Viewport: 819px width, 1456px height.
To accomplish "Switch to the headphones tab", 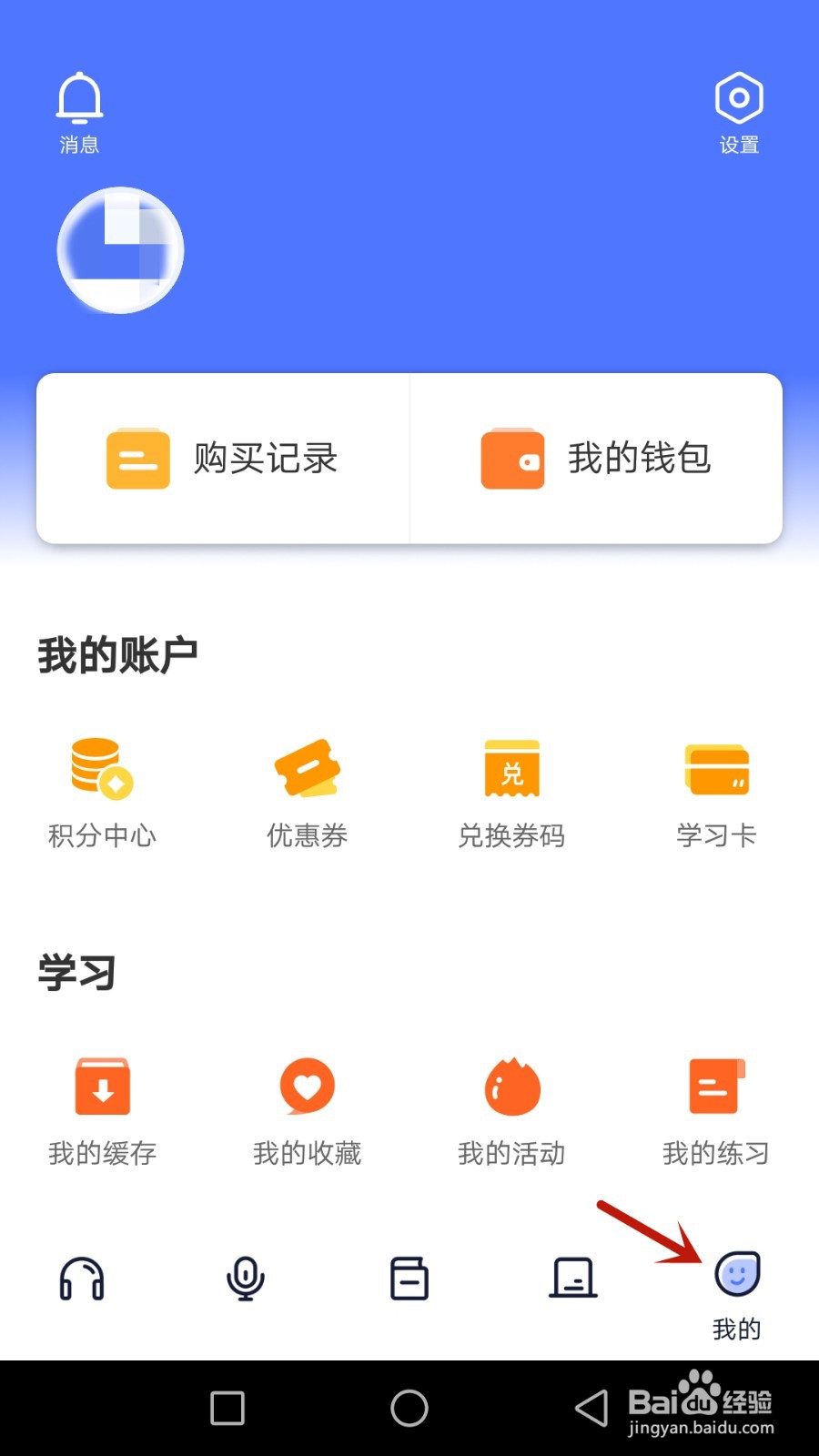I will pyautogui.click(x=82, y=1279).
